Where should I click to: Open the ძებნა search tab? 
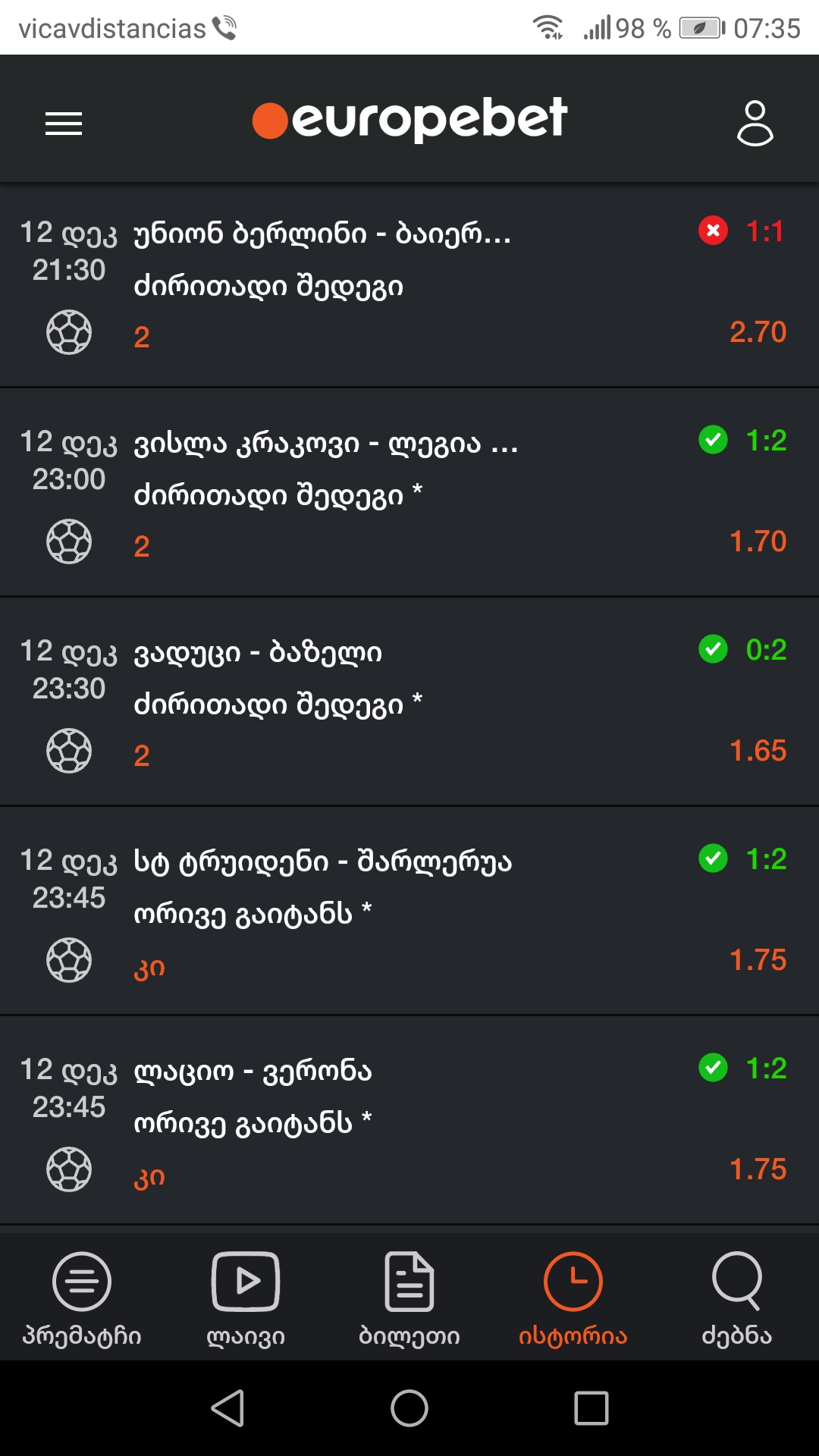tap(737, 1298)
